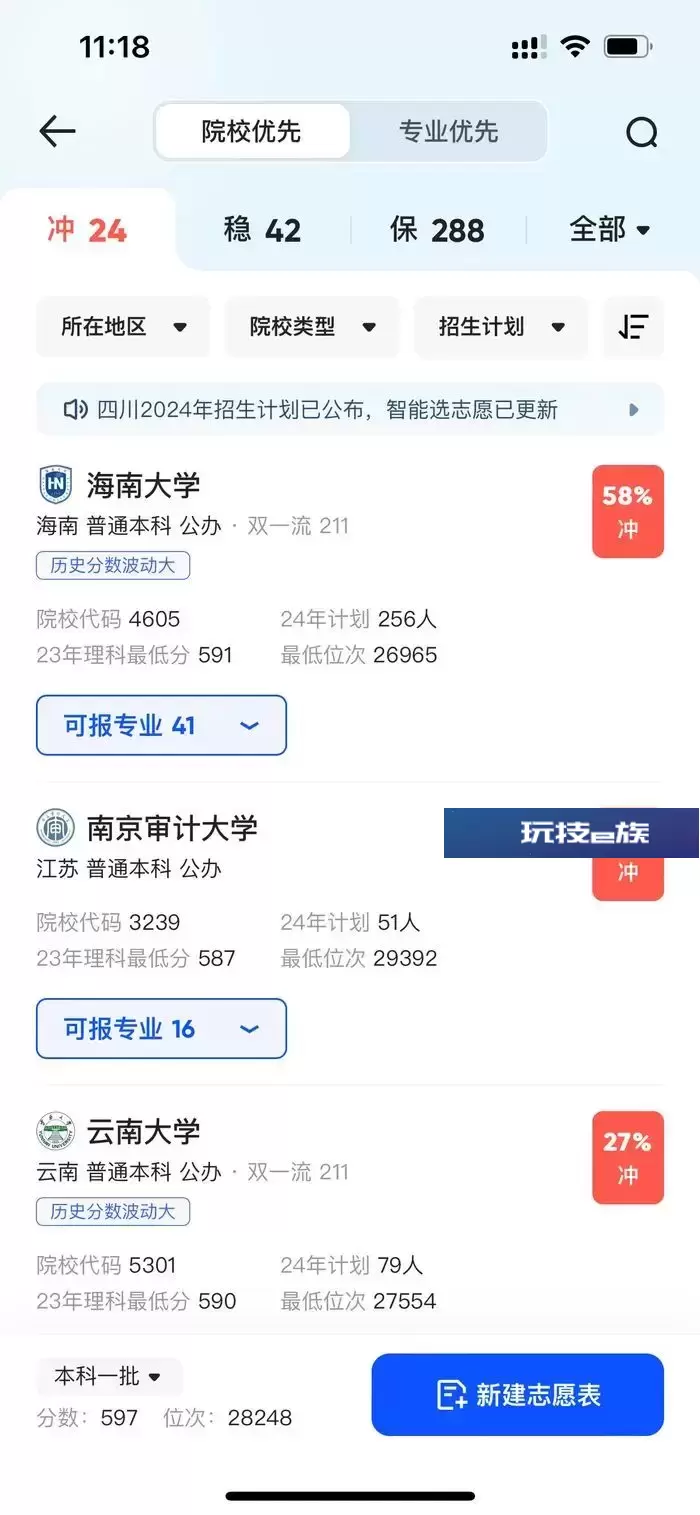Open the 招生计划 filter
700x1515 pixels.
(x=501, y=327)
